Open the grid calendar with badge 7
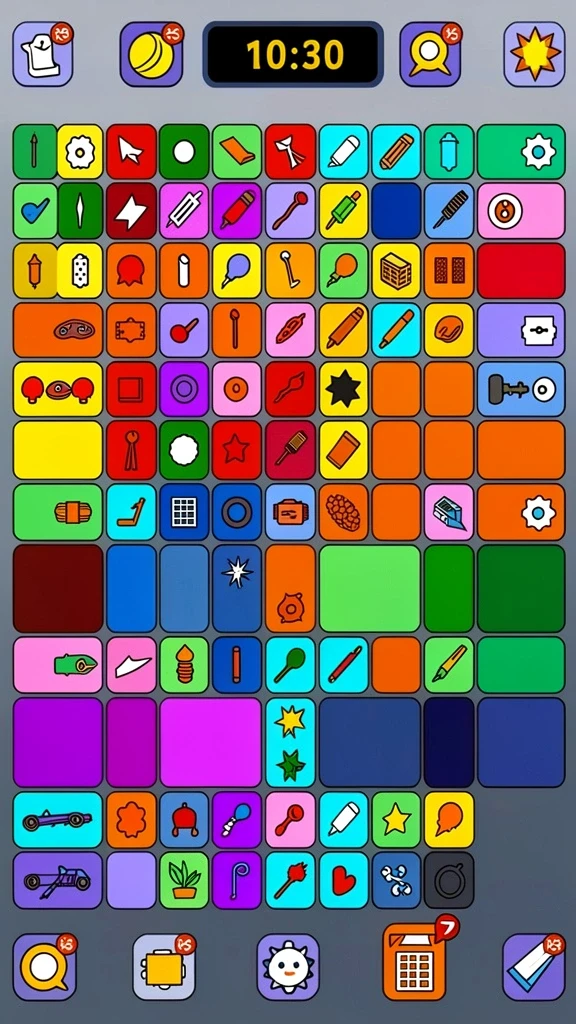576x1024 pixels. click(x=415, y=961)
